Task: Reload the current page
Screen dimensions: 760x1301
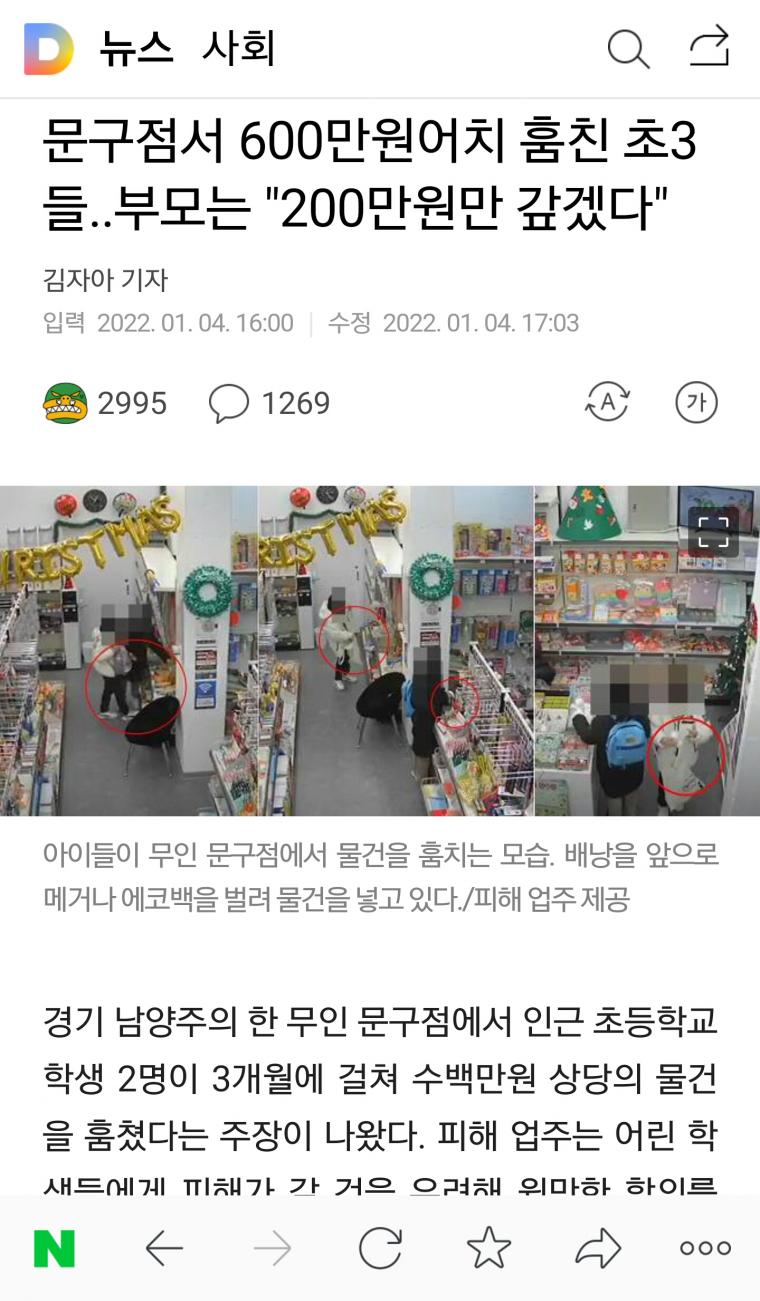Action: coord(380,1248)
